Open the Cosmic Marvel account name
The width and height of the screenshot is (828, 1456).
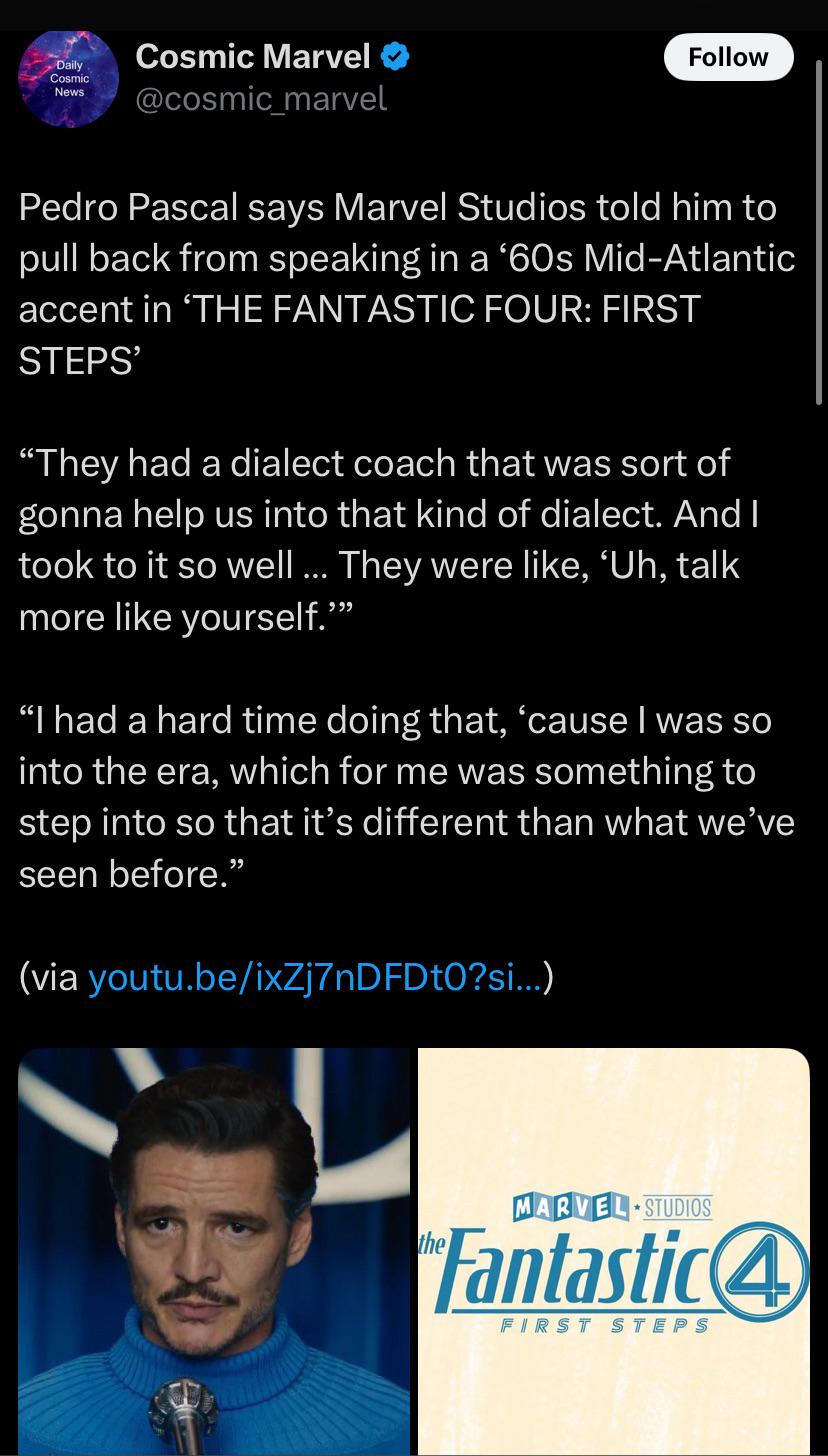pyautogui.click(x=253, y=57)
